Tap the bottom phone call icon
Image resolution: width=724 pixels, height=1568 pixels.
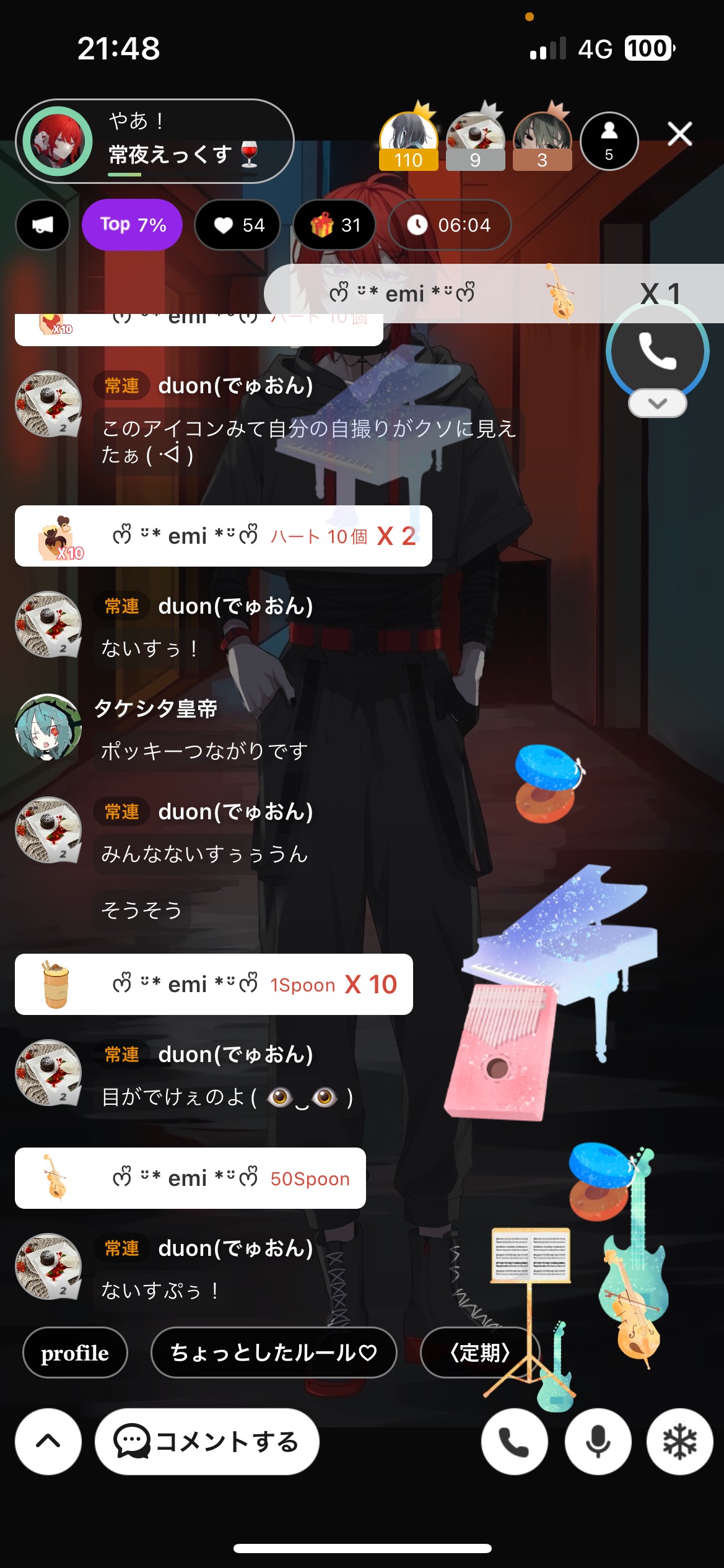(514, 1442)
